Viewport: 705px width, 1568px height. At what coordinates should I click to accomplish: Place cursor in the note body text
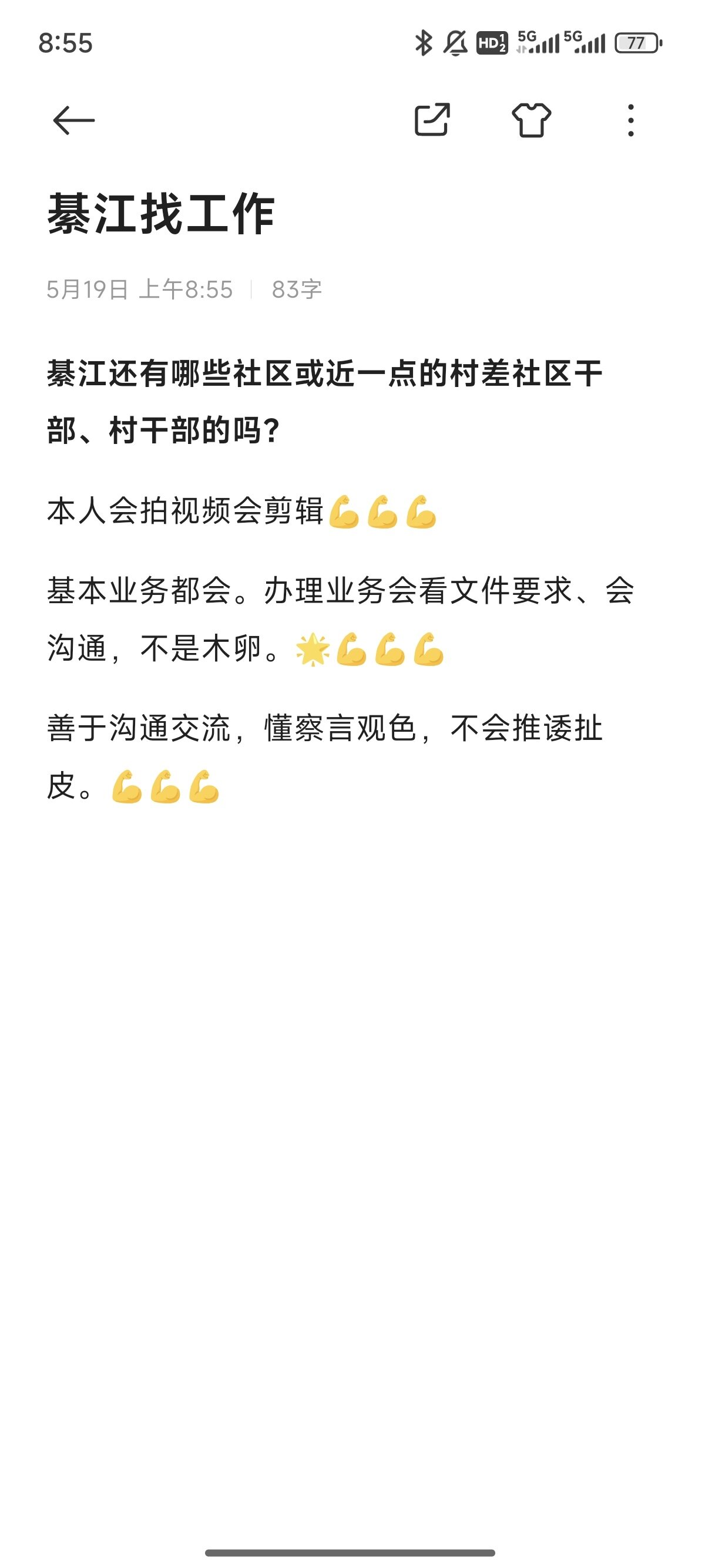(x=341, y=580)
